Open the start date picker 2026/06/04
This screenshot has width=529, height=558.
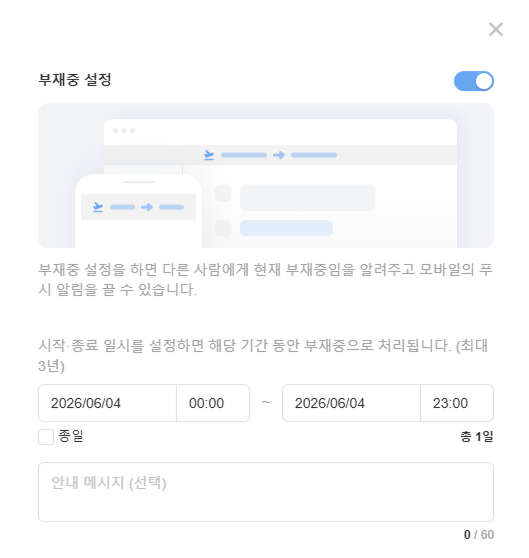point(107,403)
